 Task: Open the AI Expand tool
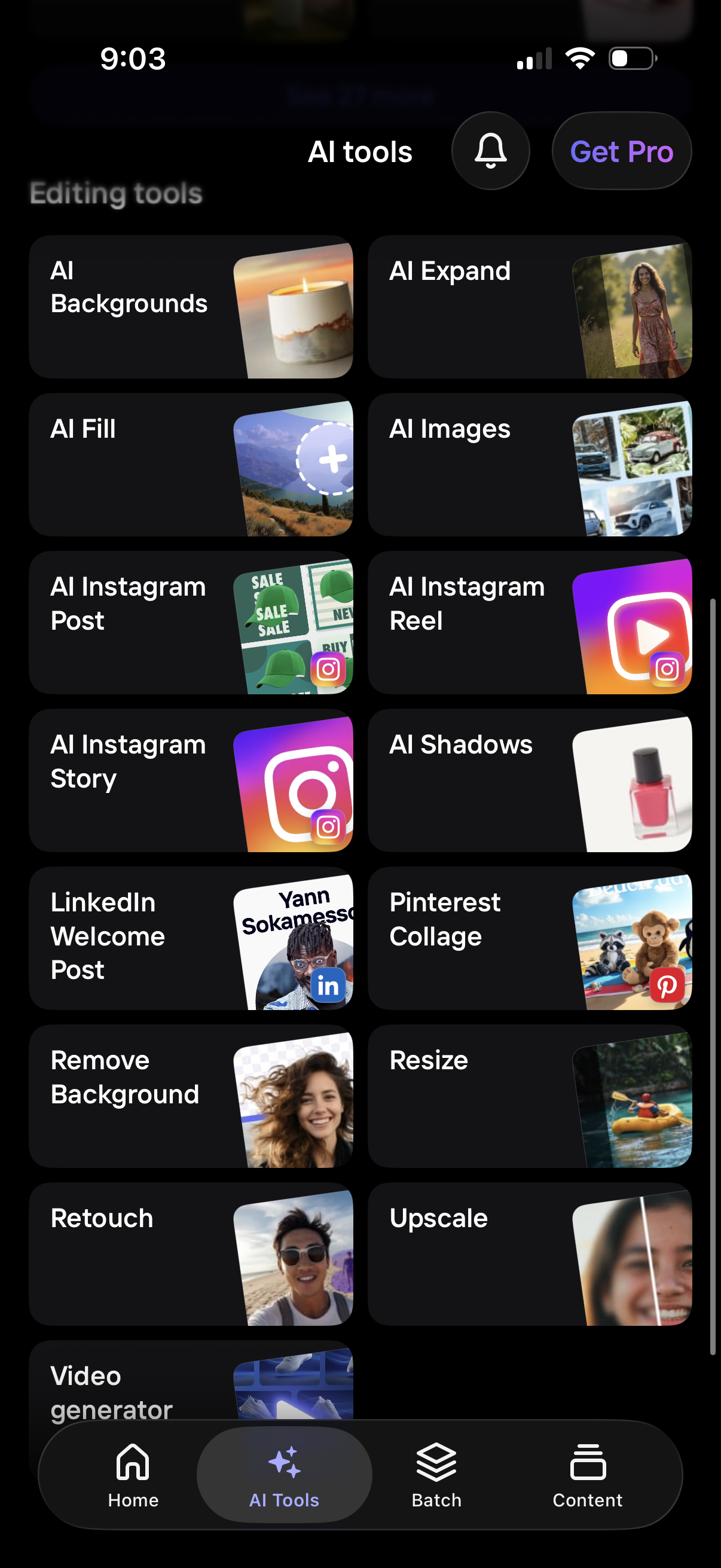530,307
